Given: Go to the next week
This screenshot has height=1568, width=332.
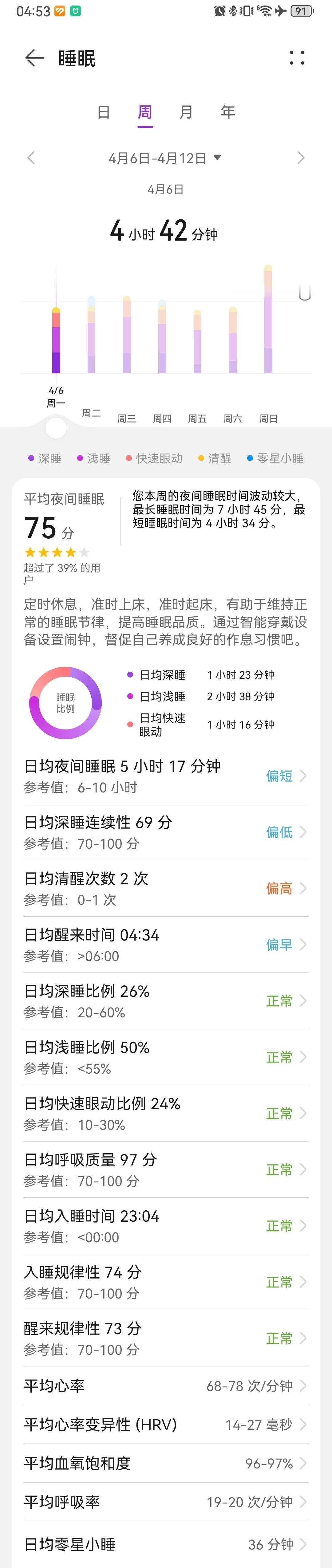Looking at the screenshot, I should pos(300,158).
